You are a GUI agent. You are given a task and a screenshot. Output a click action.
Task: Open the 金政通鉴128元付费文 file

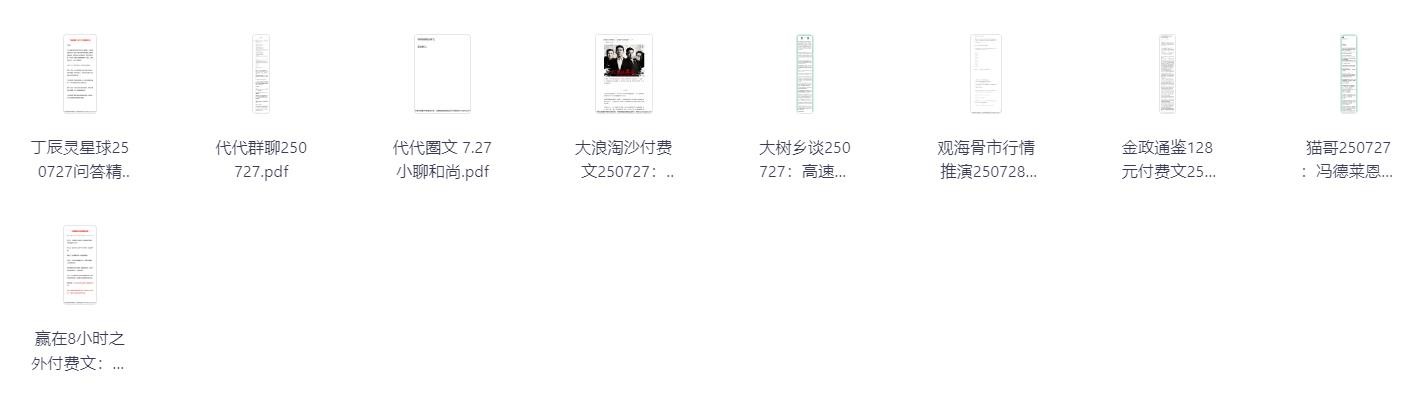(1167, 75)
